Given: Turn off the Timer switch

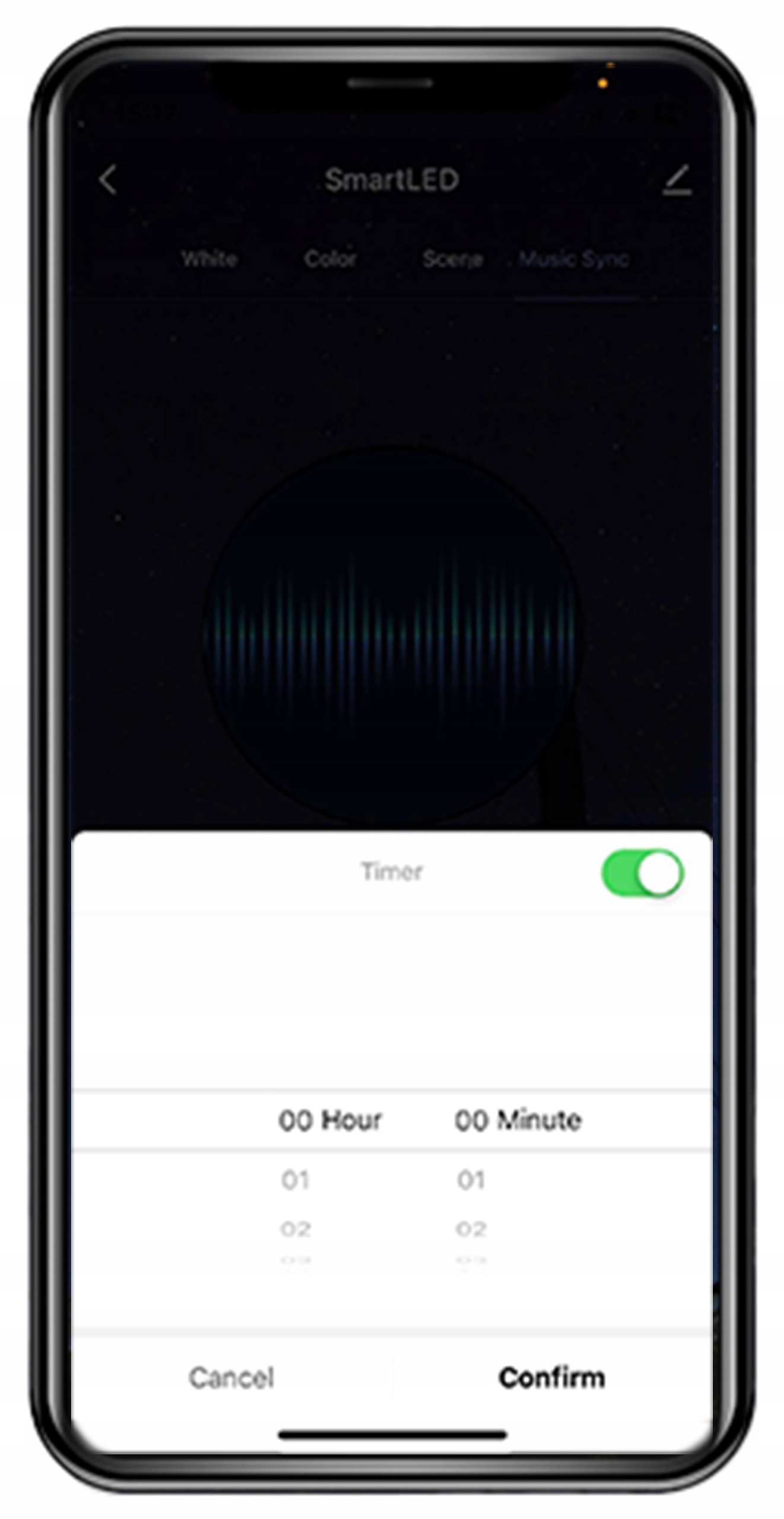Looking at the screenshot, I should 642,873.
